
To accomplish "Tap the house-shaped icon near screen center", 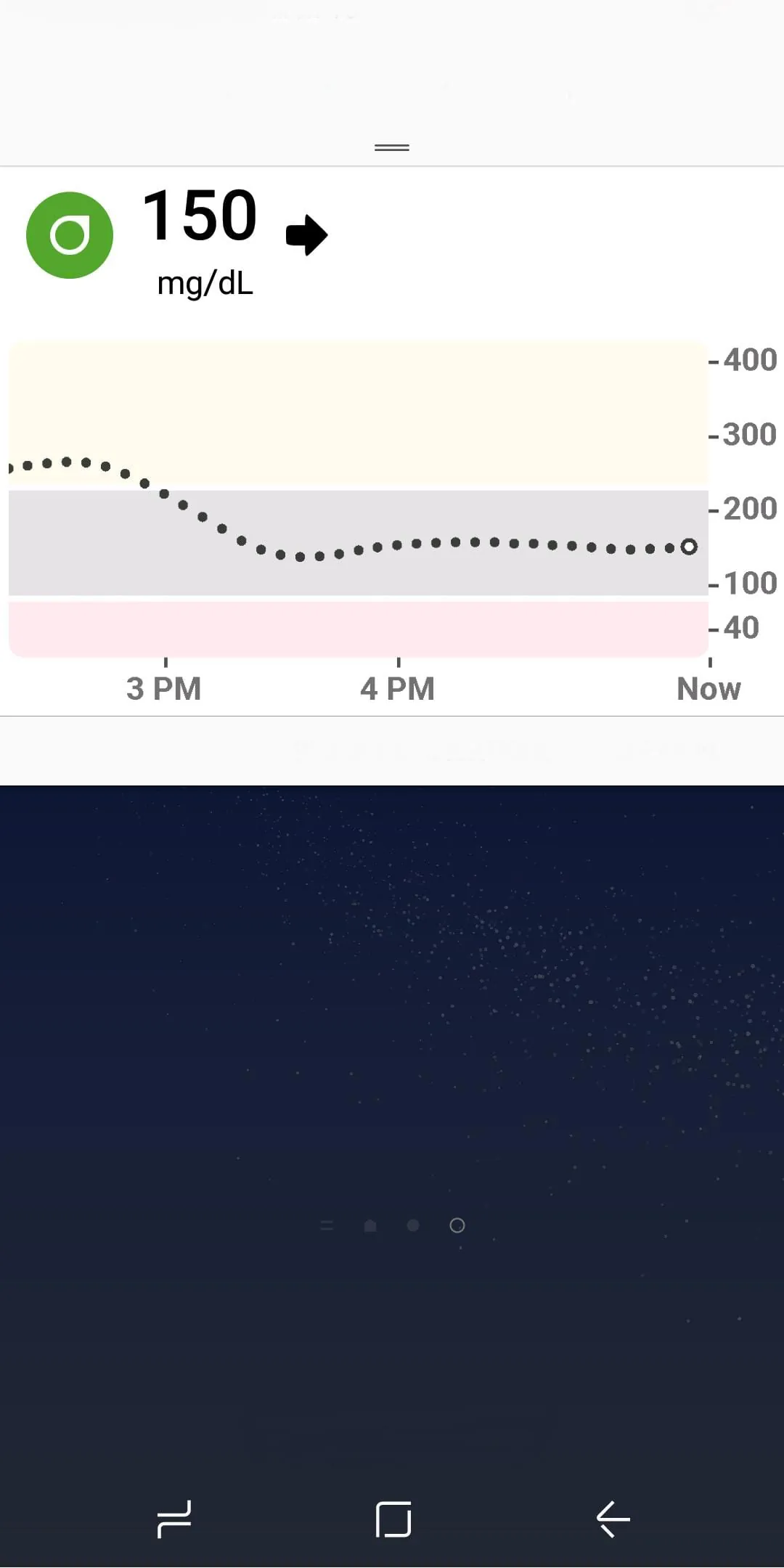I will [370, 1225].
